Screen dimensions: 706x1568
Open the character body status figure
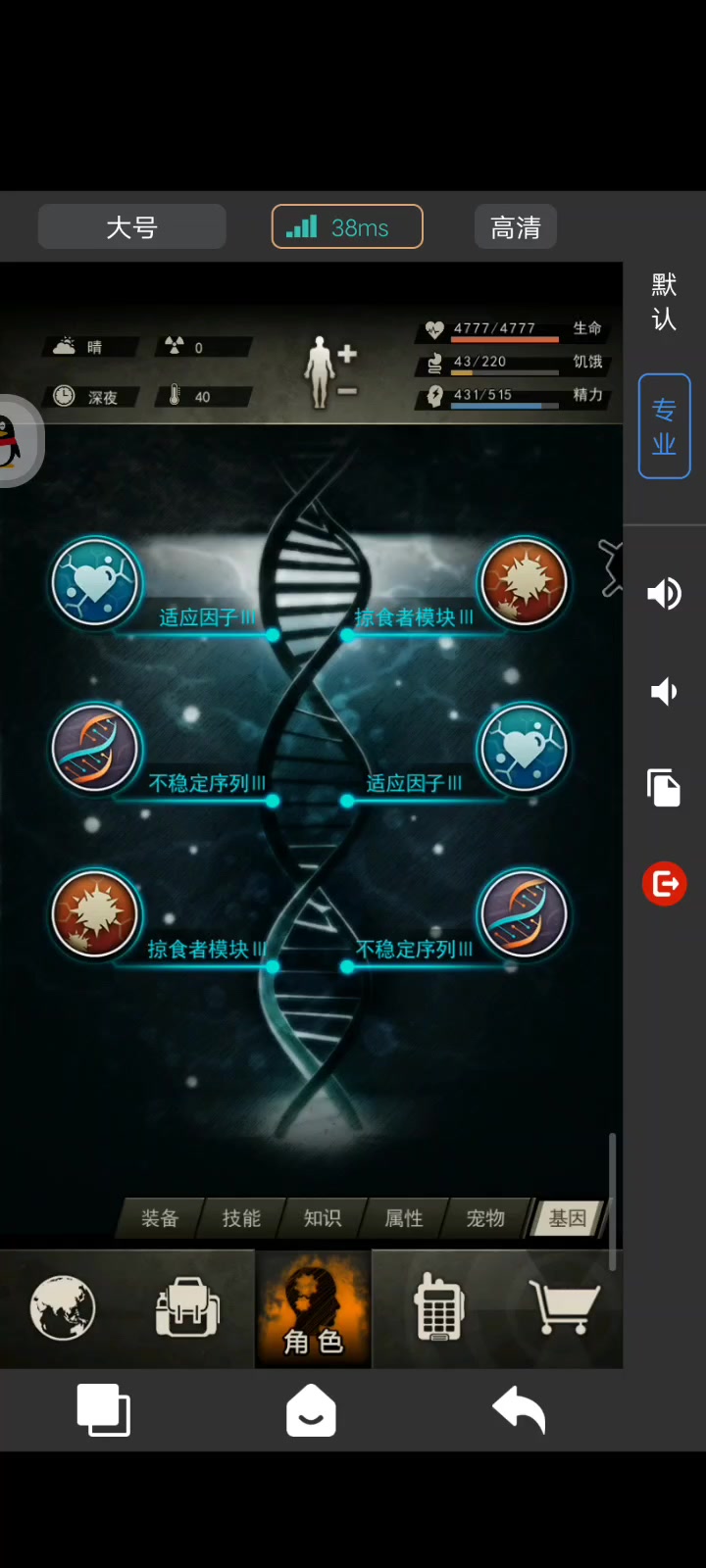click(x=328, y=372)
